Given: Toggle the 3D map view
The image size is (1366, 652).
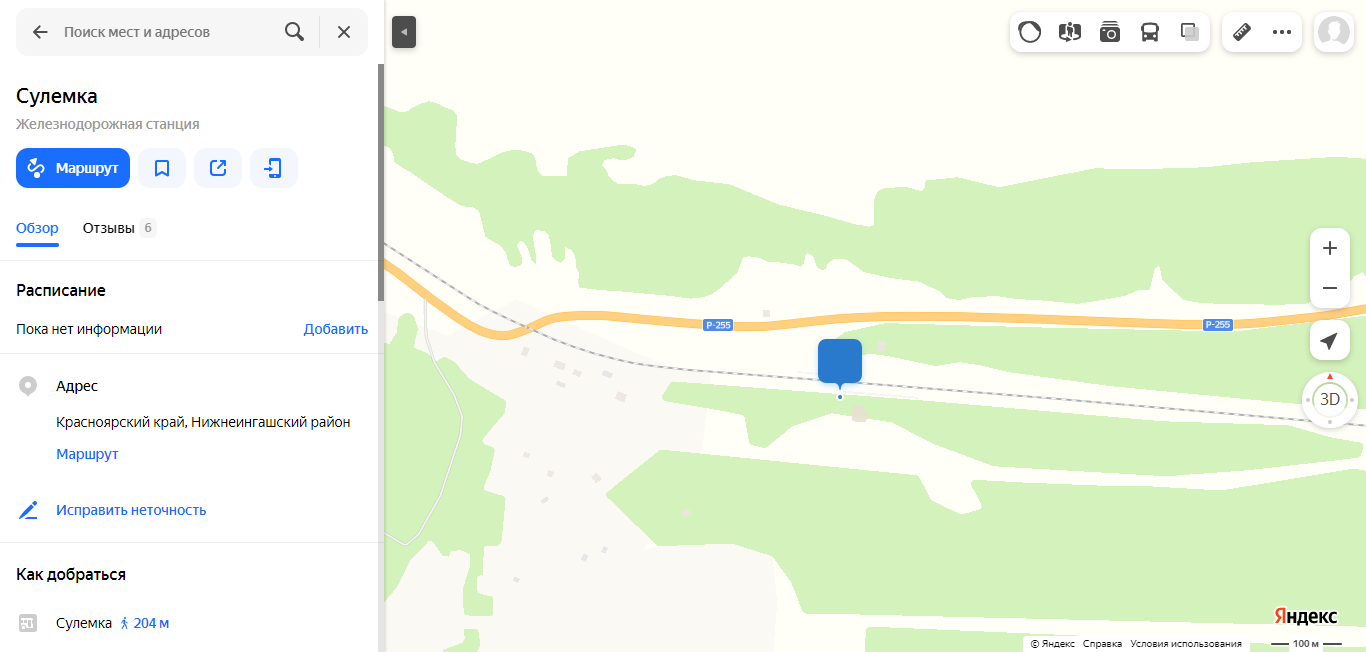Looking at the screenshot, I should [x=1330, y=399].
